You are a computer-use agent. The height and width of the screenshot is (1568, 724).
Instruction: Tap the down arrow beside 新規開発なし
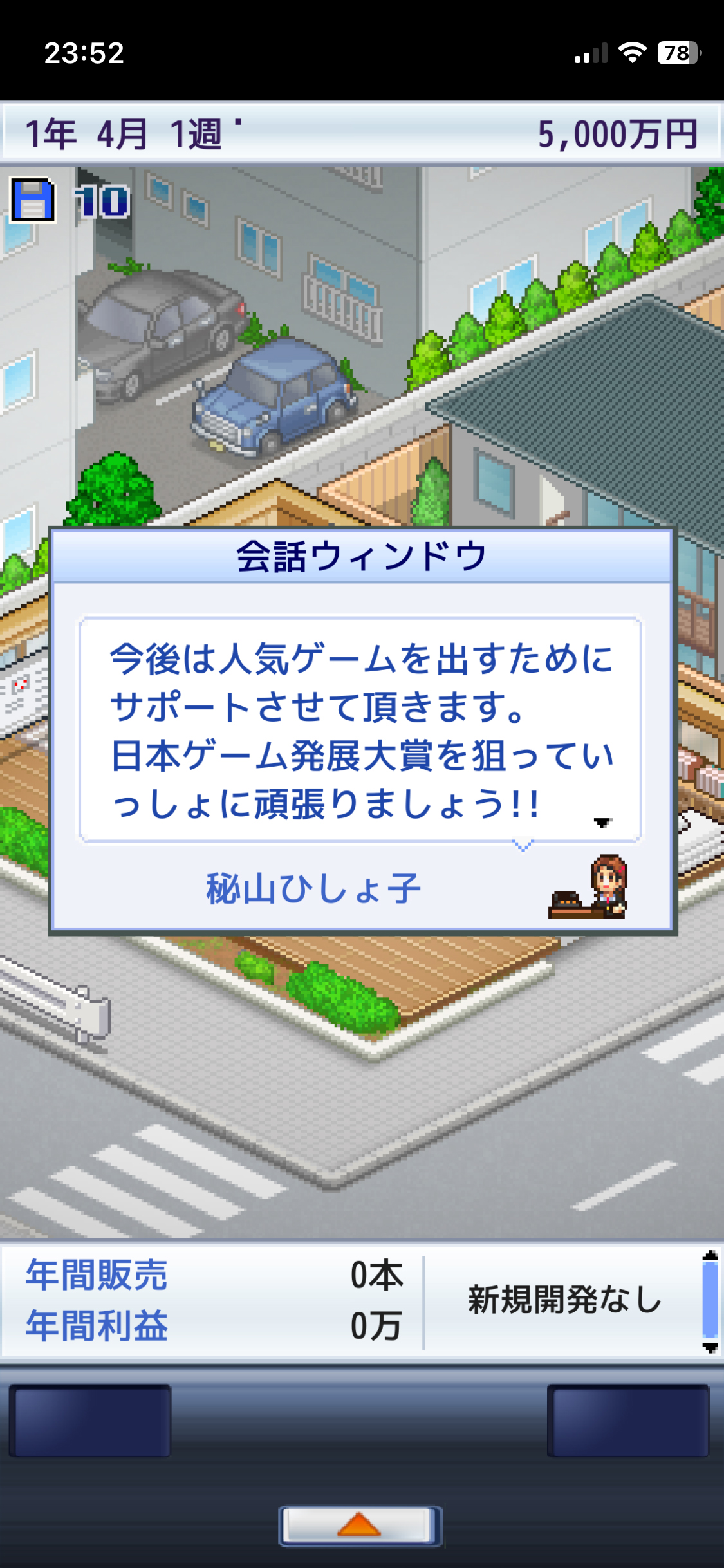(710, 1347)
